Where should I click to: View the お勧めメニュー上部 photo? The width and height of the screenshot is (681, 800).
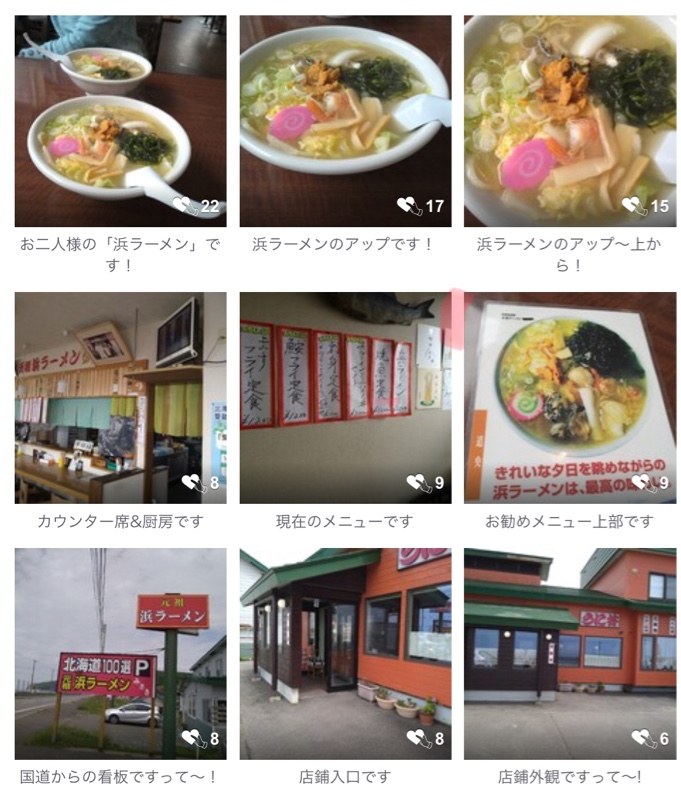570,397
